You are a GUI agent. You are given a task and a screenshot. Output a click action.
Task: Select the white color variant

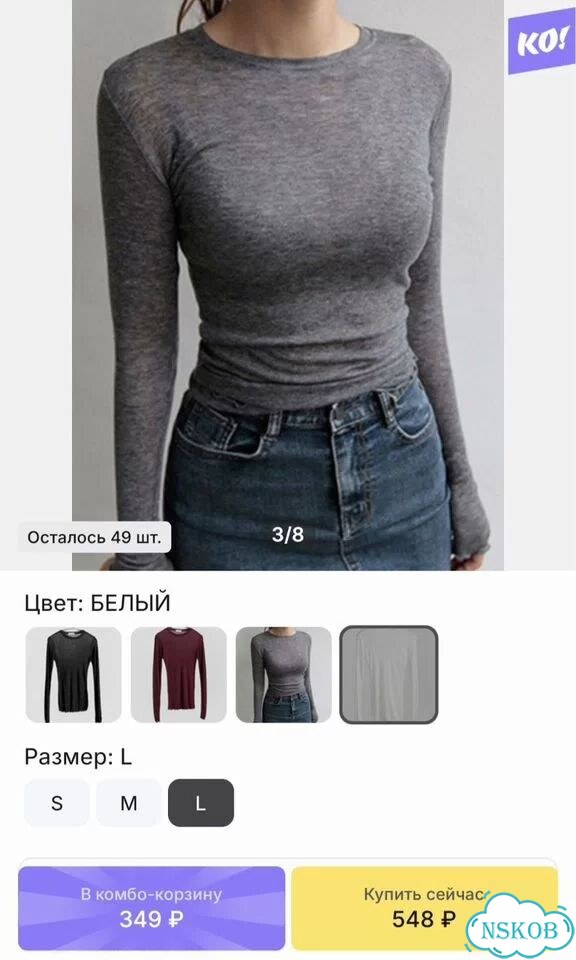click(389, 675)
